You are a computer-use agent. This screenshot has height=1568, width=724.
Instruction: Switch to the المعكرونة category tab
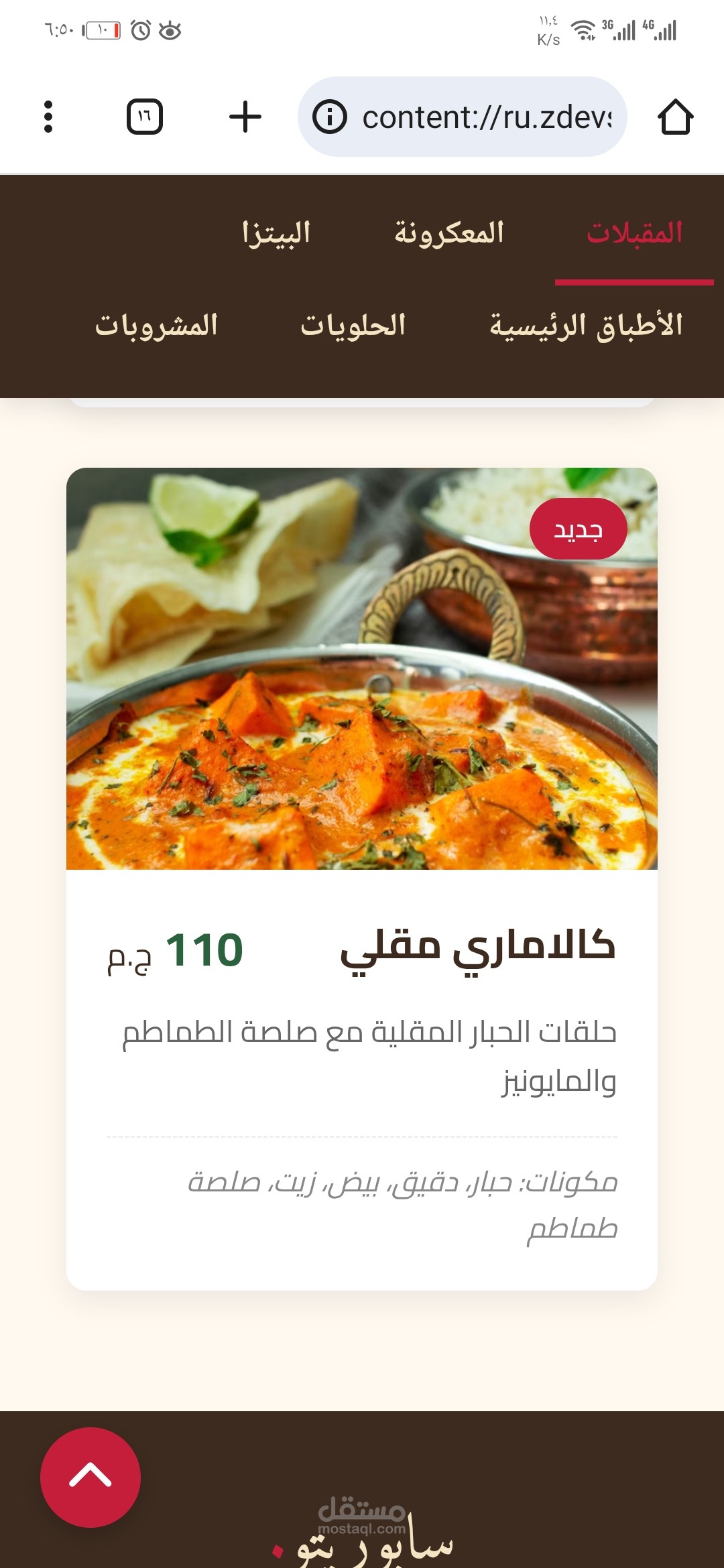(x=448, y=233)
